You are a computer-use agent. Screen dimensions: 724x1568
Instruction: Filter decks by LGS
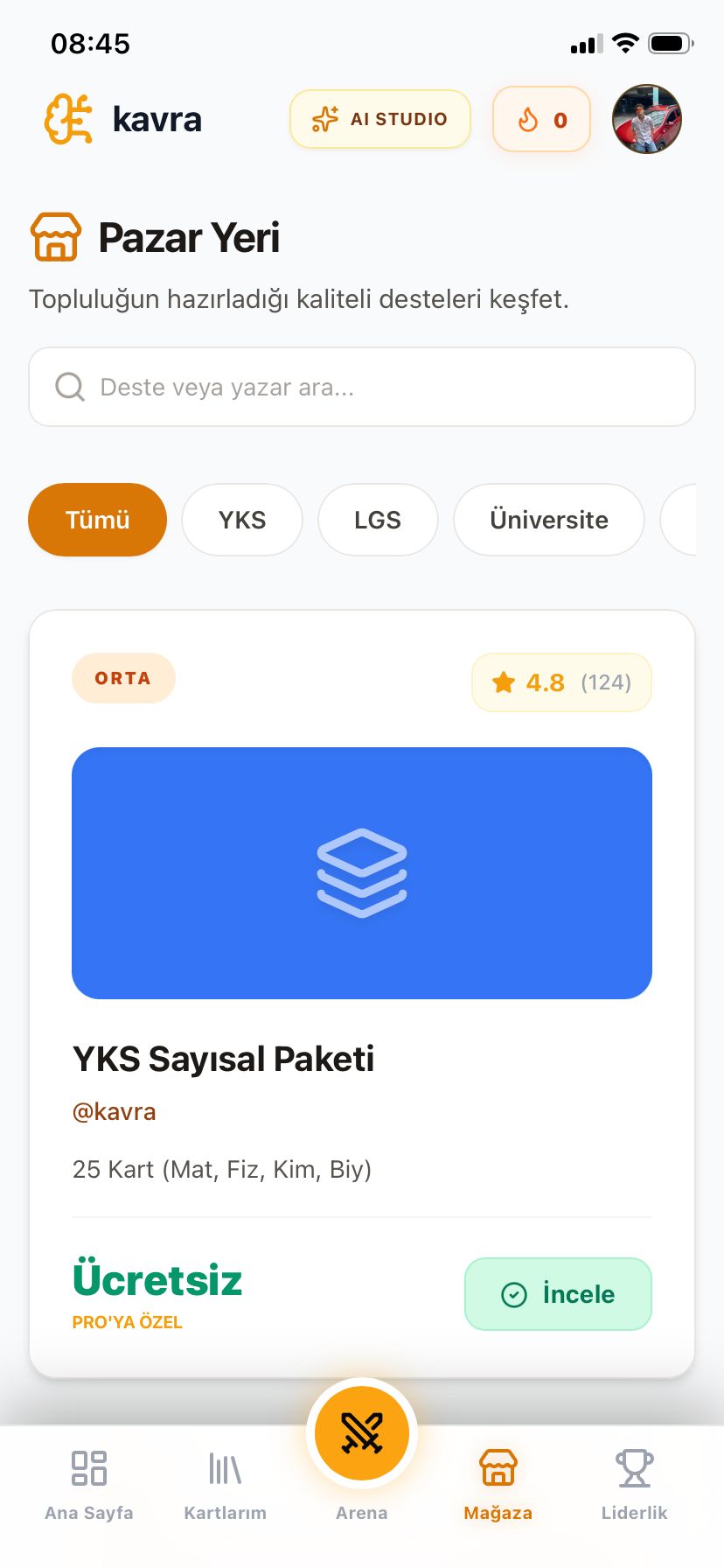tap(378, 520)
